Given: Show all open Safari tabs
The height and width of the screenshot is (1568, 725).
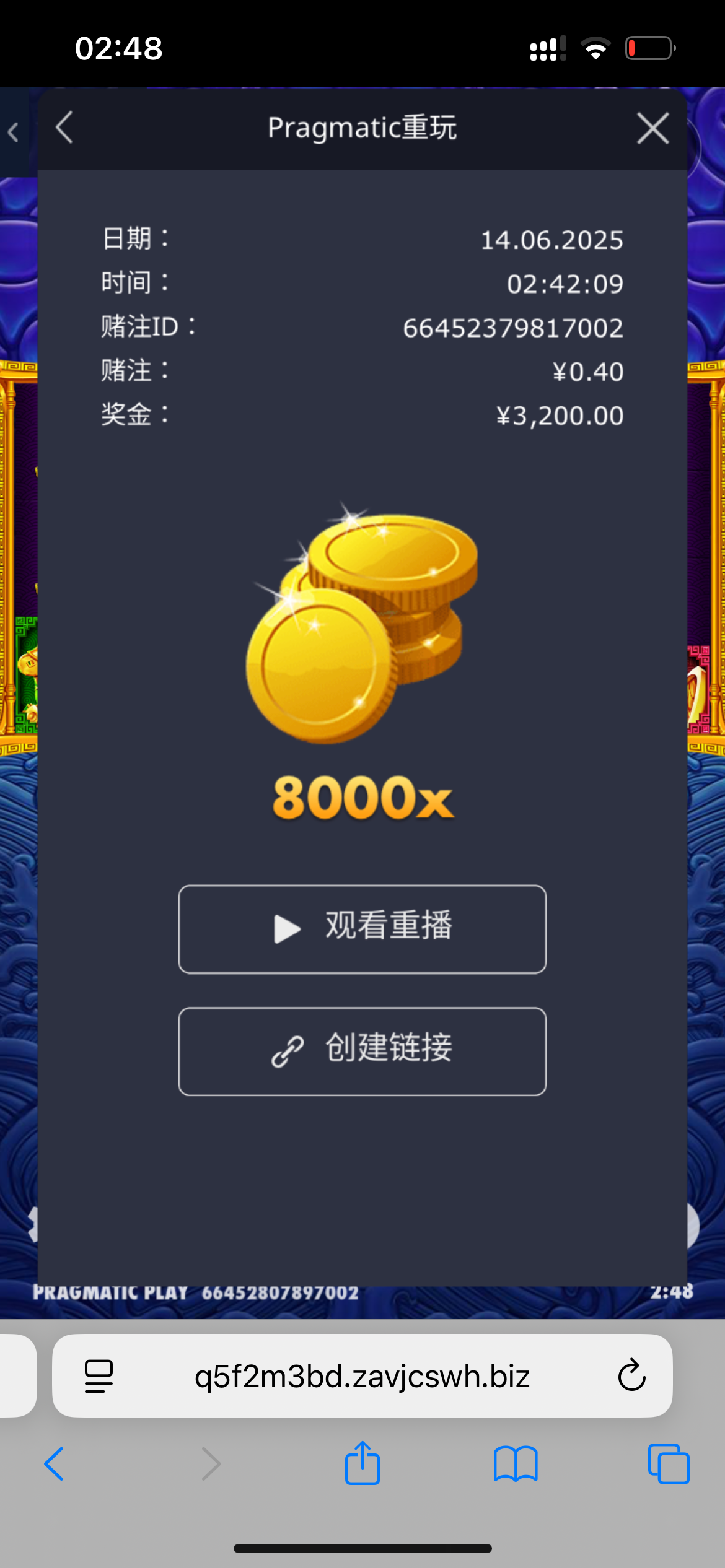Looking at the screenshot, I should 668,1464.
